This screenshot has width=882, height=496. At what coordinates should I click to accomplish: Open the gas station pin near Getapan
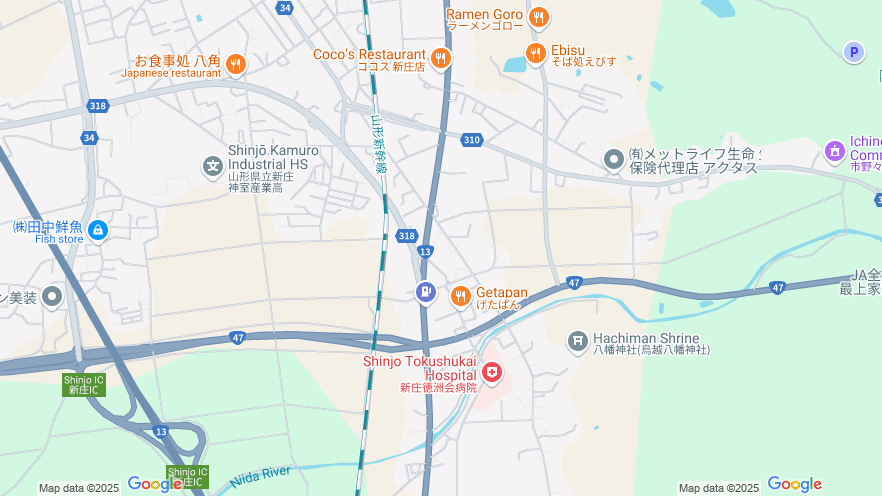(x=426, y=293)
